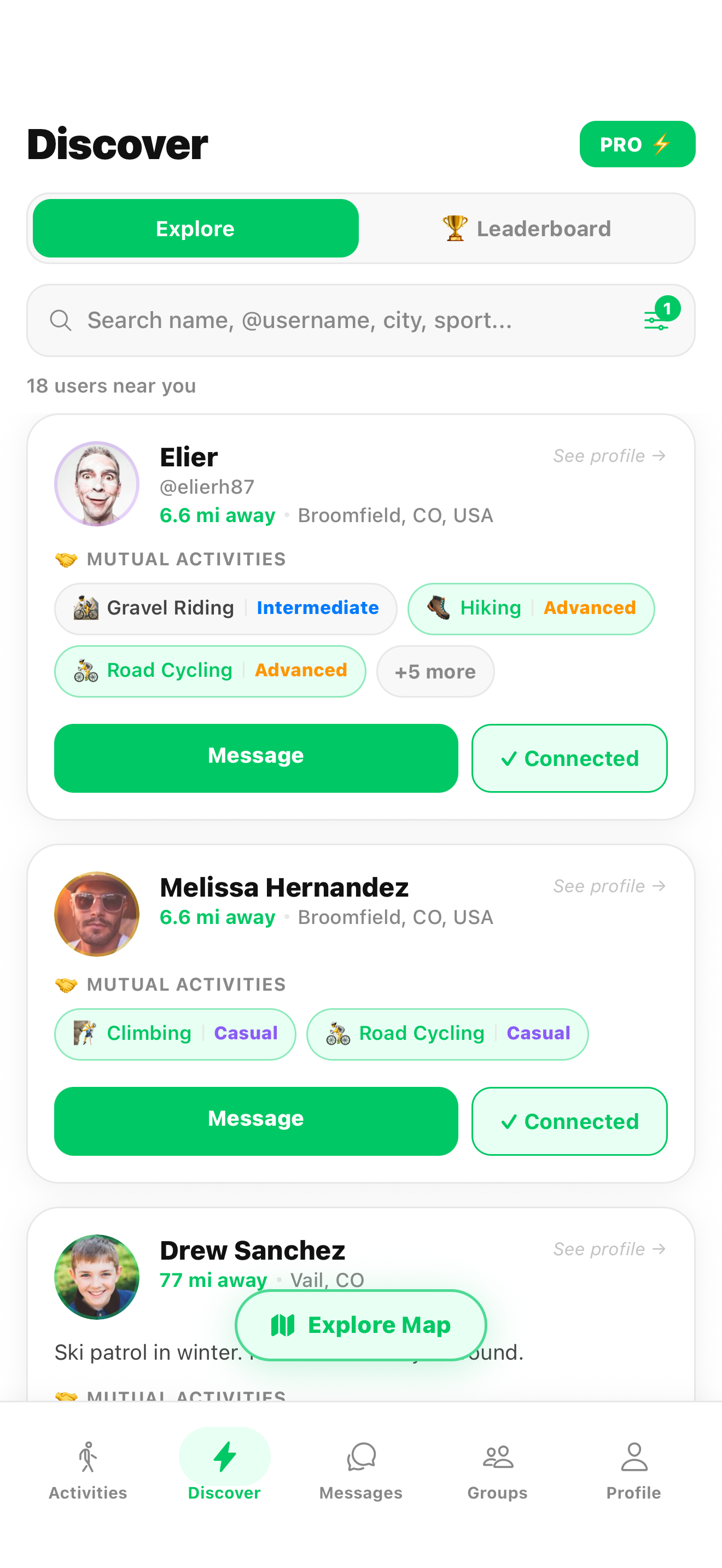
Task: See Elier's profile
Action: [x=609, y=456]
